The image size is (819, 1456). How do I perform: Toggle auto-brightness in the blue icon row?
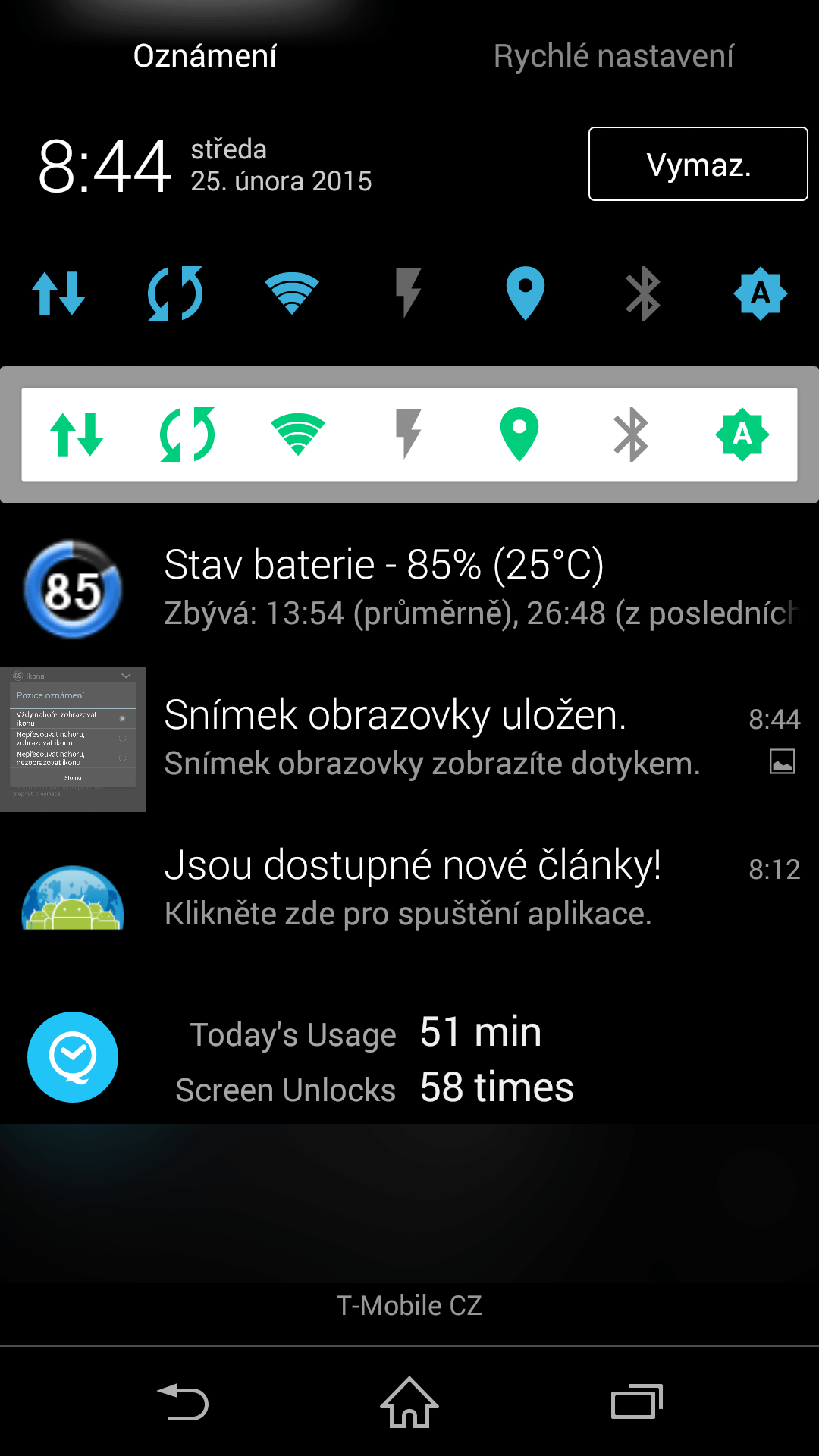761,293
